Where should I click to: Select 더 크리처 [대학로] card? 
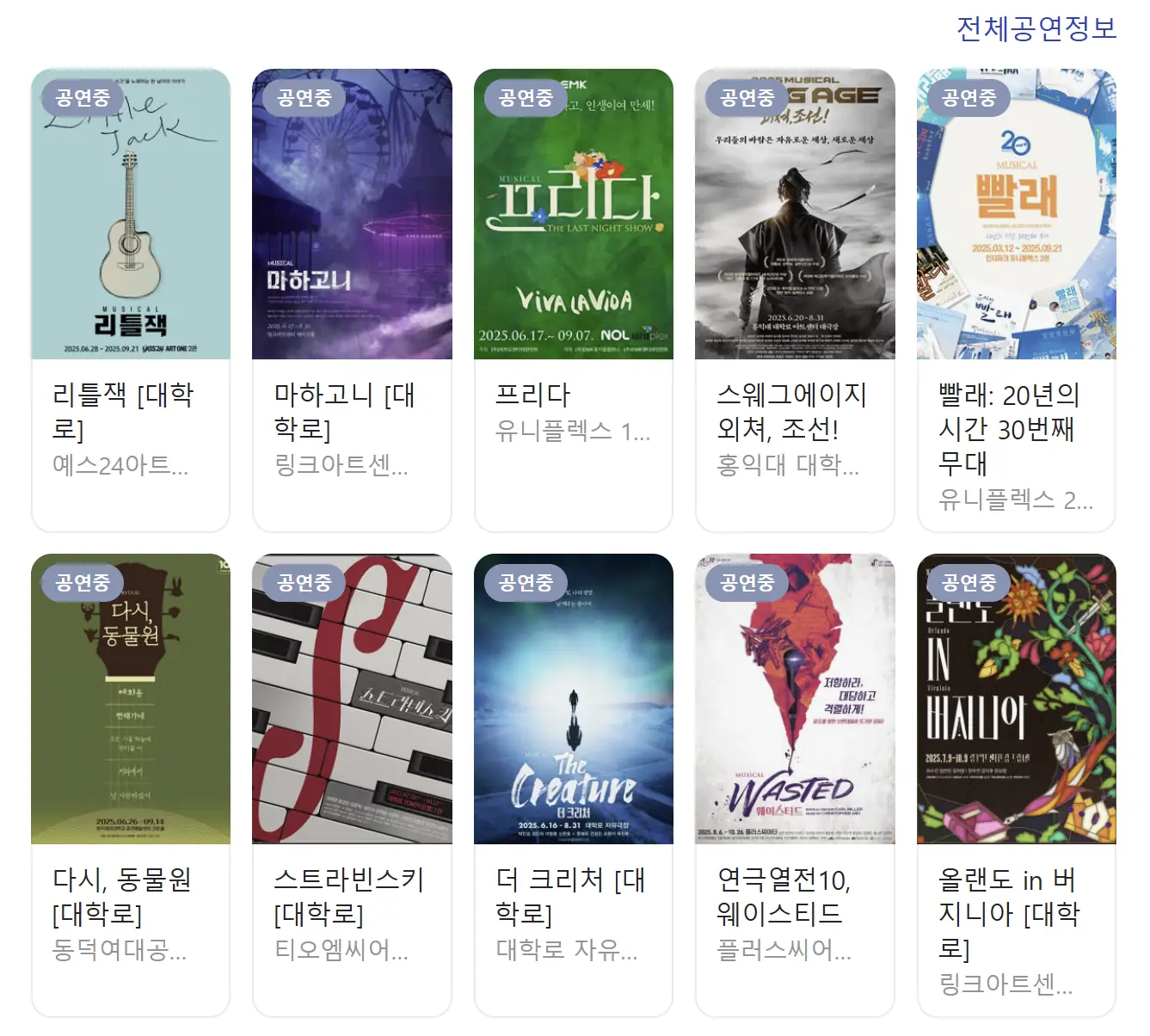(x=574, y=784)
